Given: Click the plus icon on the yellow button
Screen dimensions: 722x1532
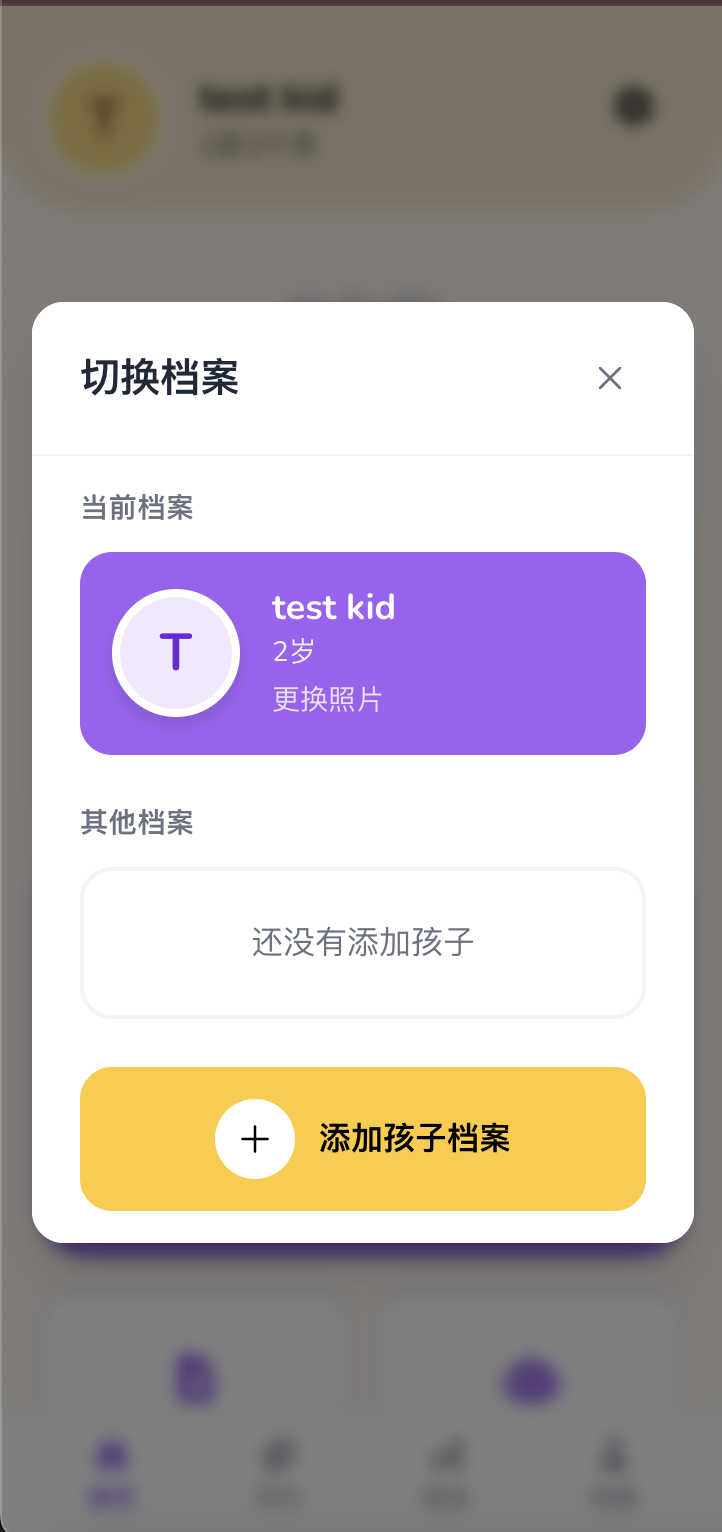Looking at the screenshot, I should click(x=255, y=1139).
